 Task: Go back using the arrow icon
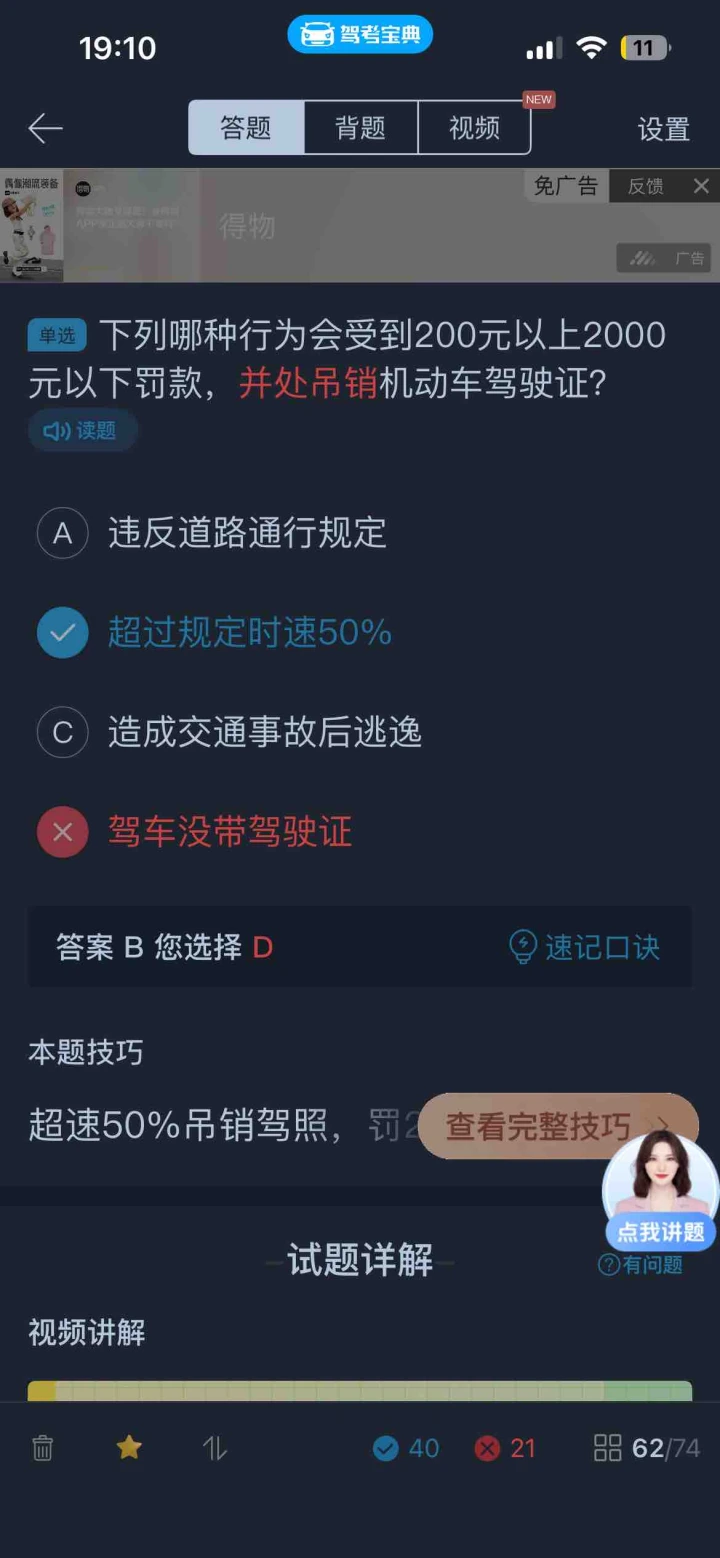[x=45, y=128]
